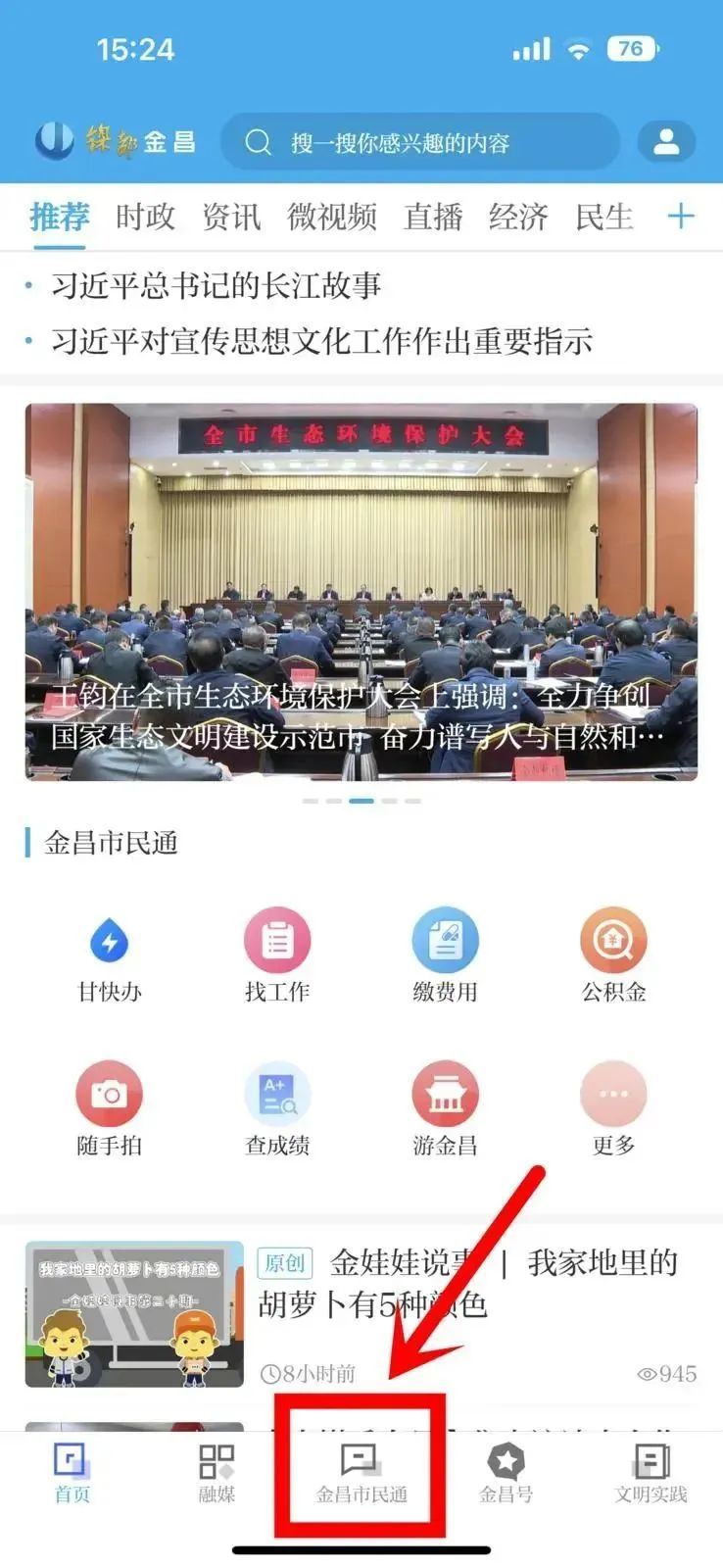The height and width of the screenshot is (1568, 723).
Task: Select the 经济 tab
Action: 518,217
